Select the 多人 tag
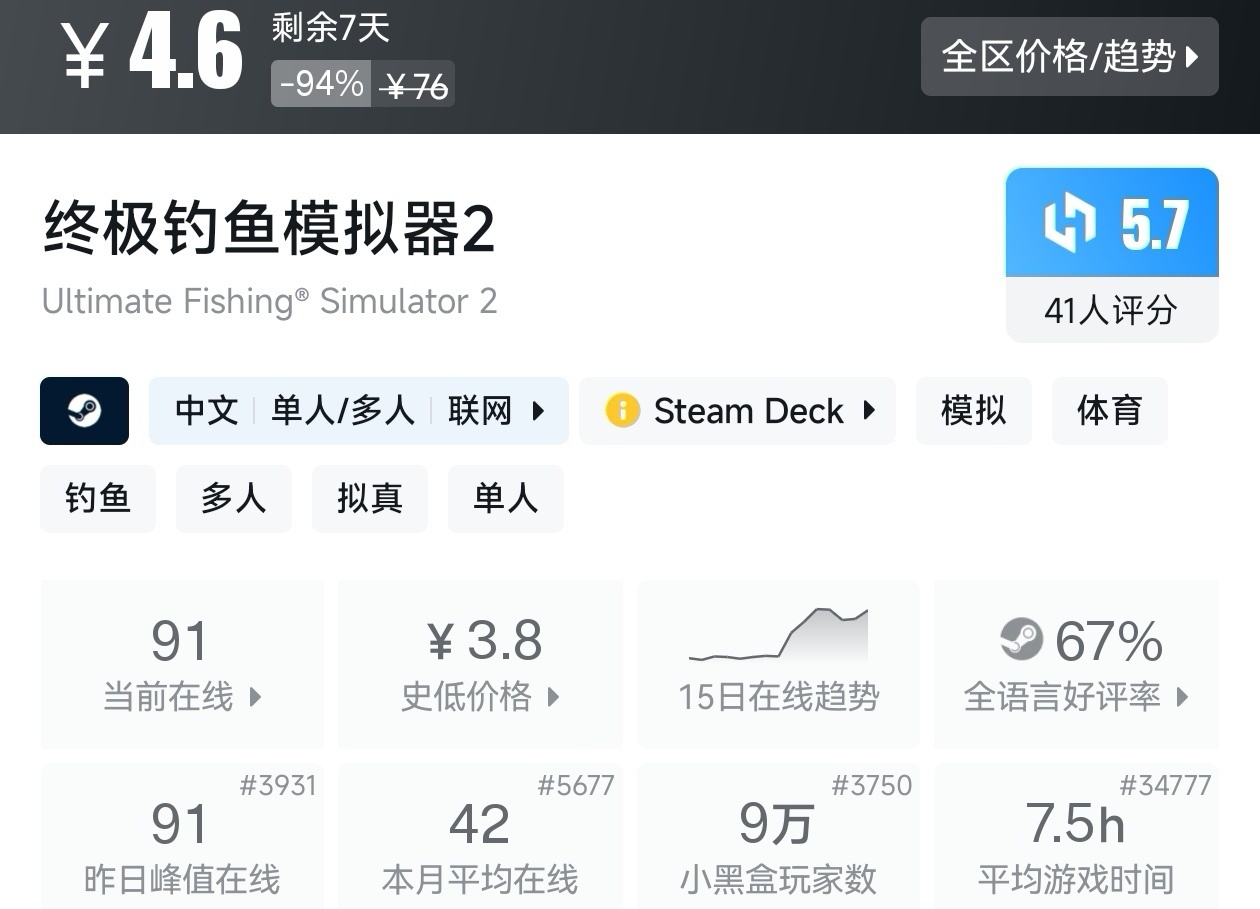Viewport: 1260px width, 909px height. pyautogui.click(x=234, y=498)
